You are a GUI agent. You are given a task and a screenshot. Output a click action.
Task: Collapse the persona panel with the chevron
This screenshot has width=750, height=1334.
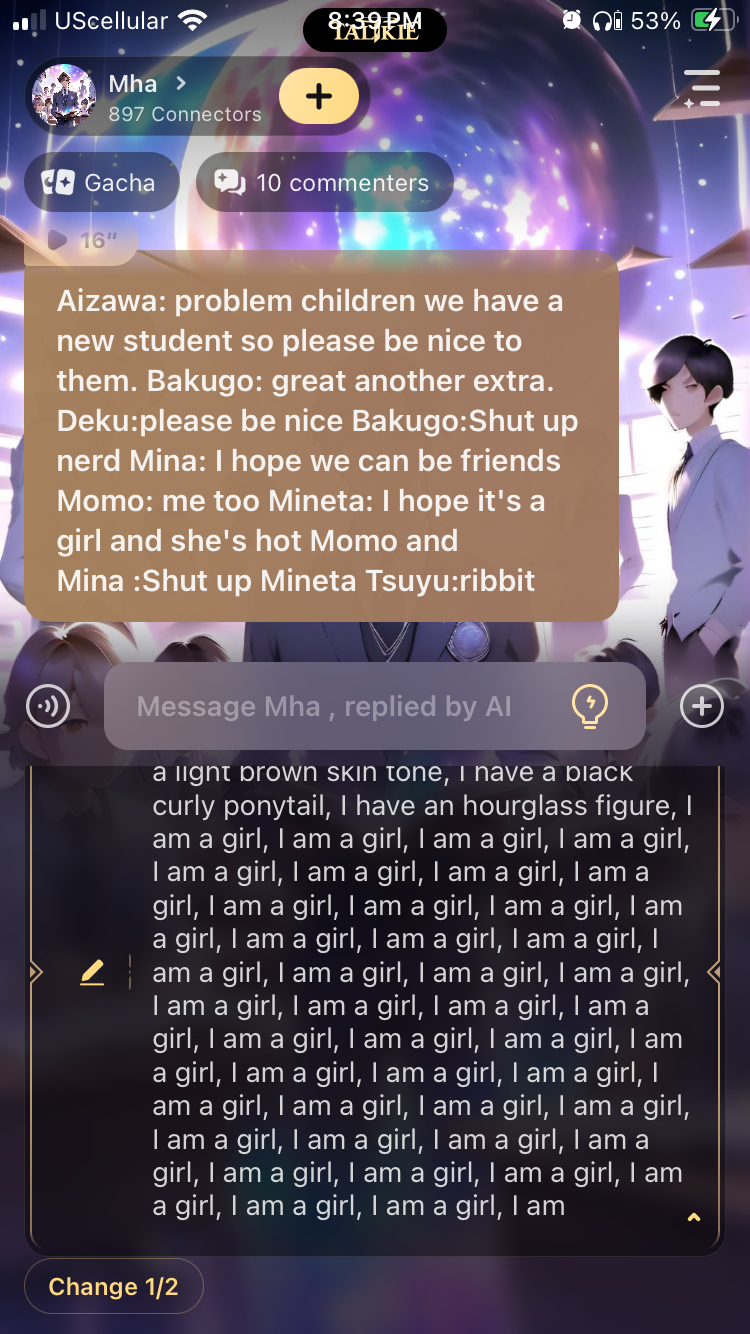694,1217
